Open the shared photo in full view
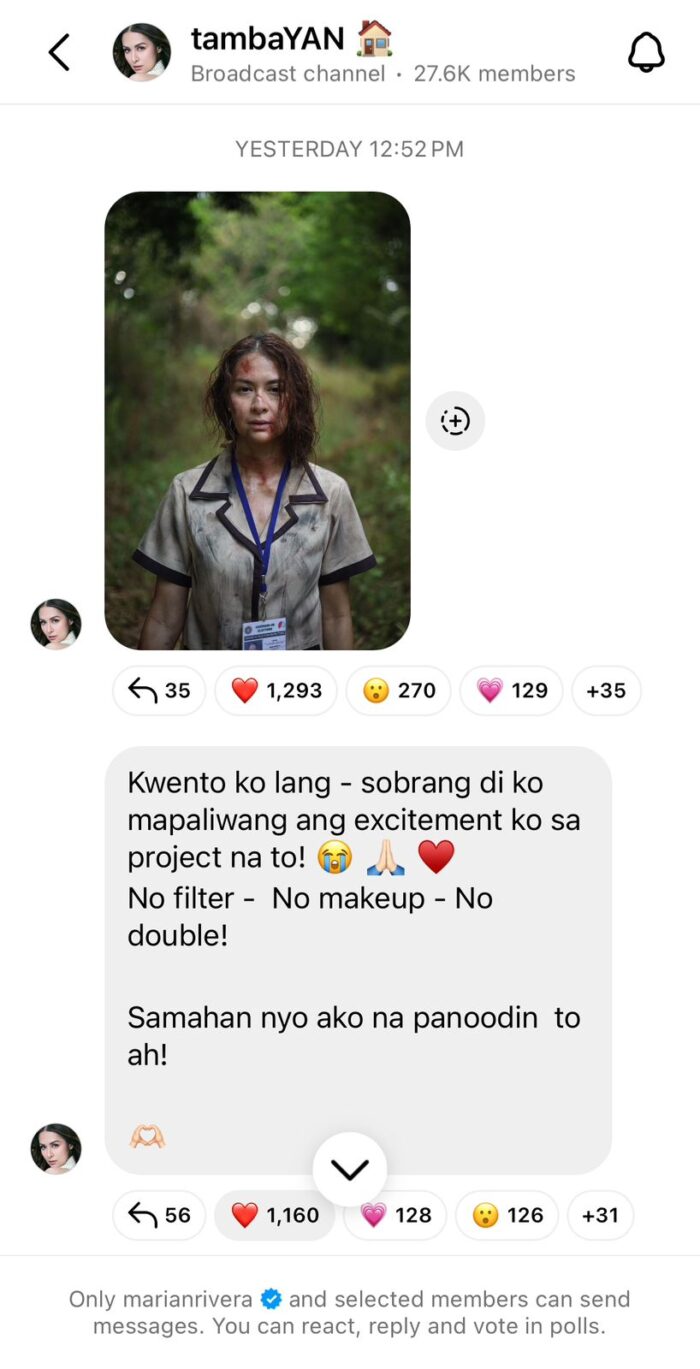Viewport: 700px width, 1369px height. tap(257, 420)
